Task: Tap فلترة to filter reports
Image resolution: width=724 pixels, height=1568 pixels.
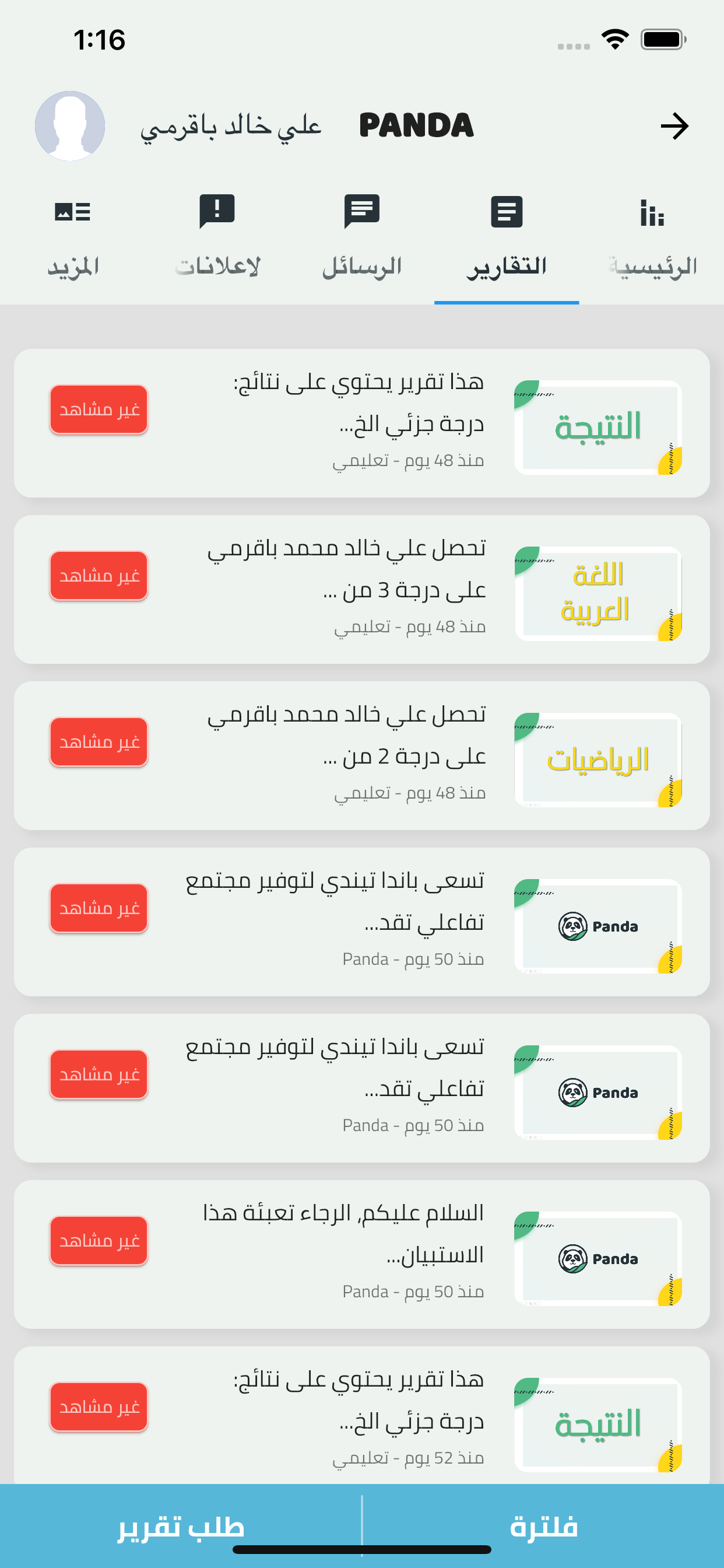Action: click(x=543, y=1525)
